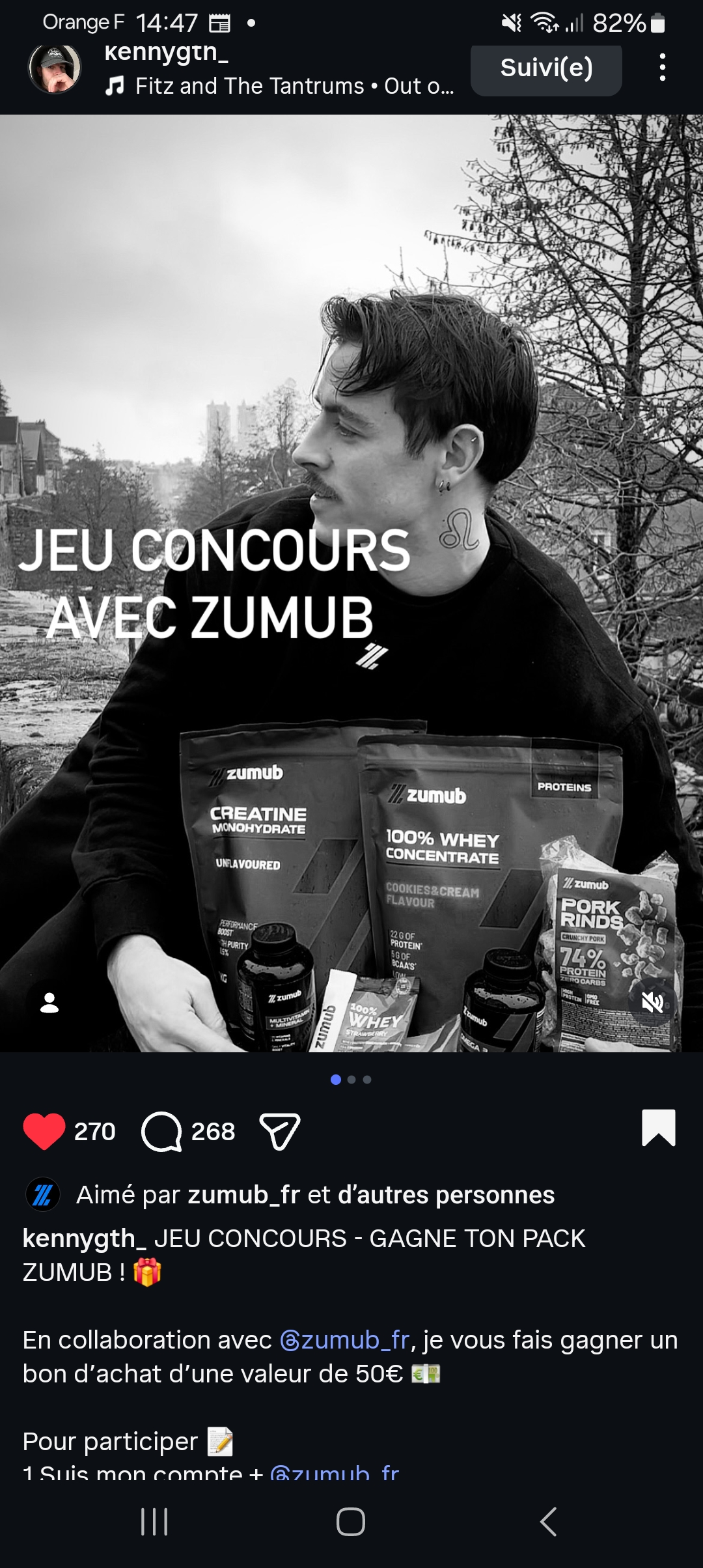Unmute the post sound

(652, 1002)
